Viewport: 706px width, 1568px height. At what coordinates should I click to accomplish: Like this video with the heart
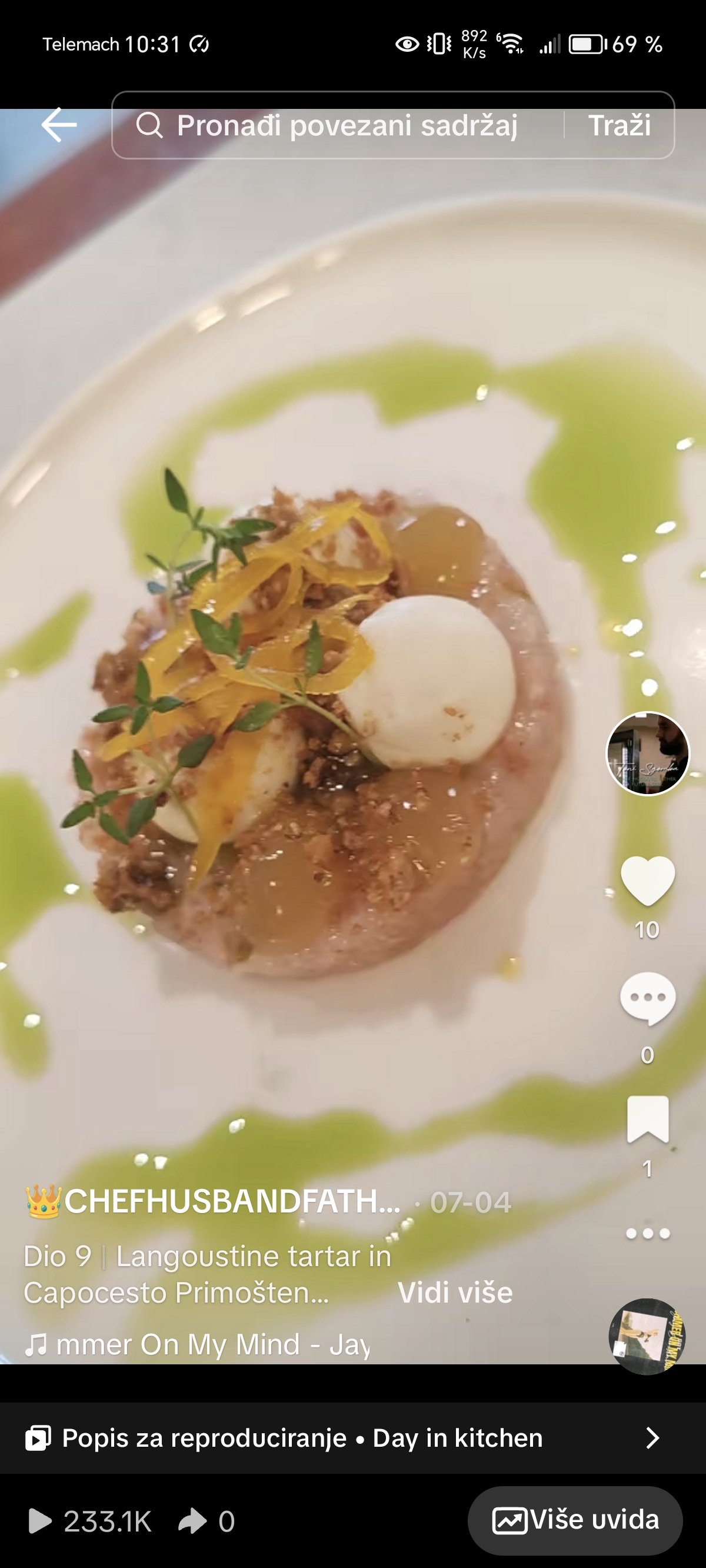[648, 881]
